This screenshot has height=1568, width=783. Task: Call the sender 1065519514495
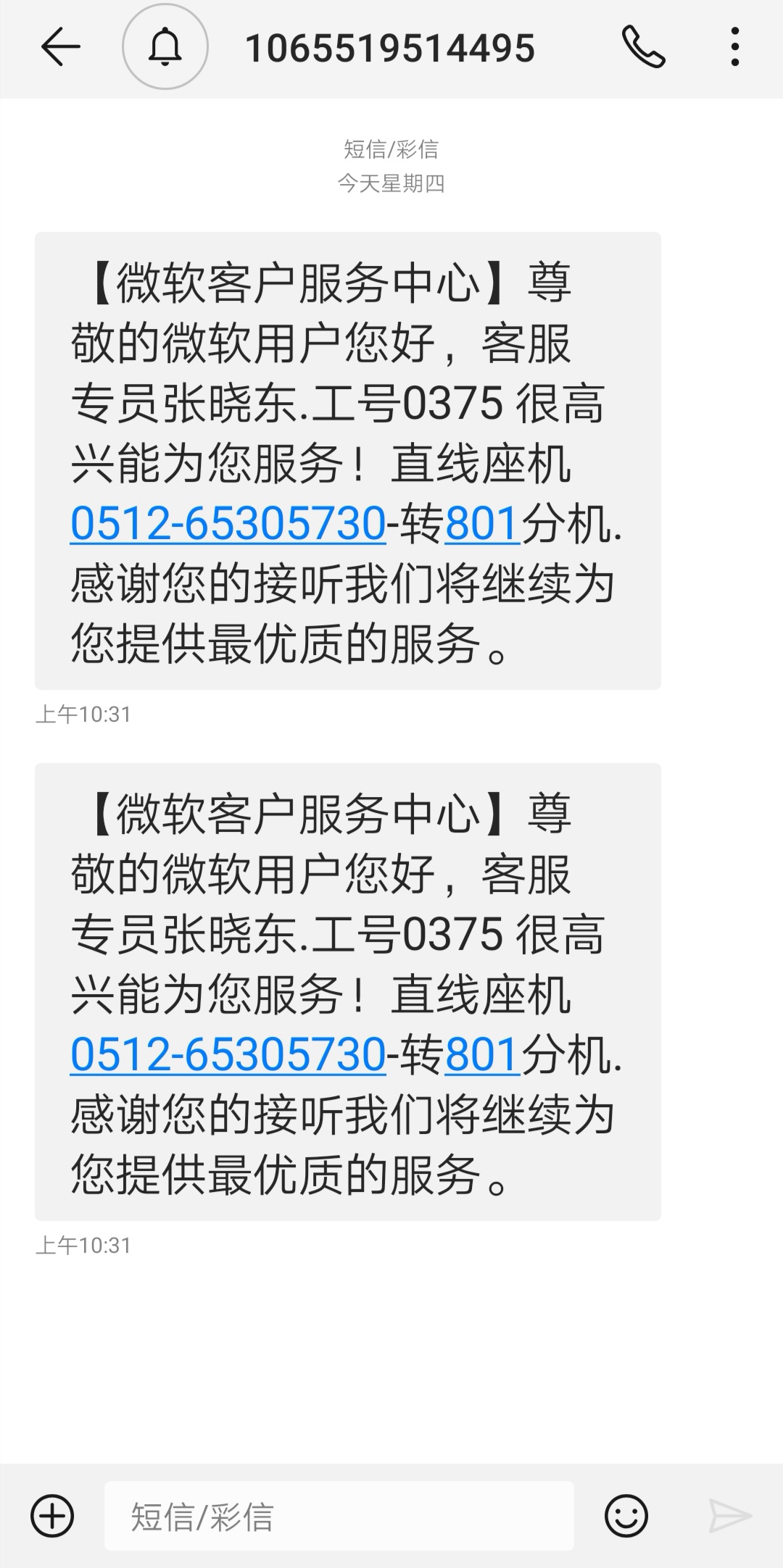coord(643,47)
